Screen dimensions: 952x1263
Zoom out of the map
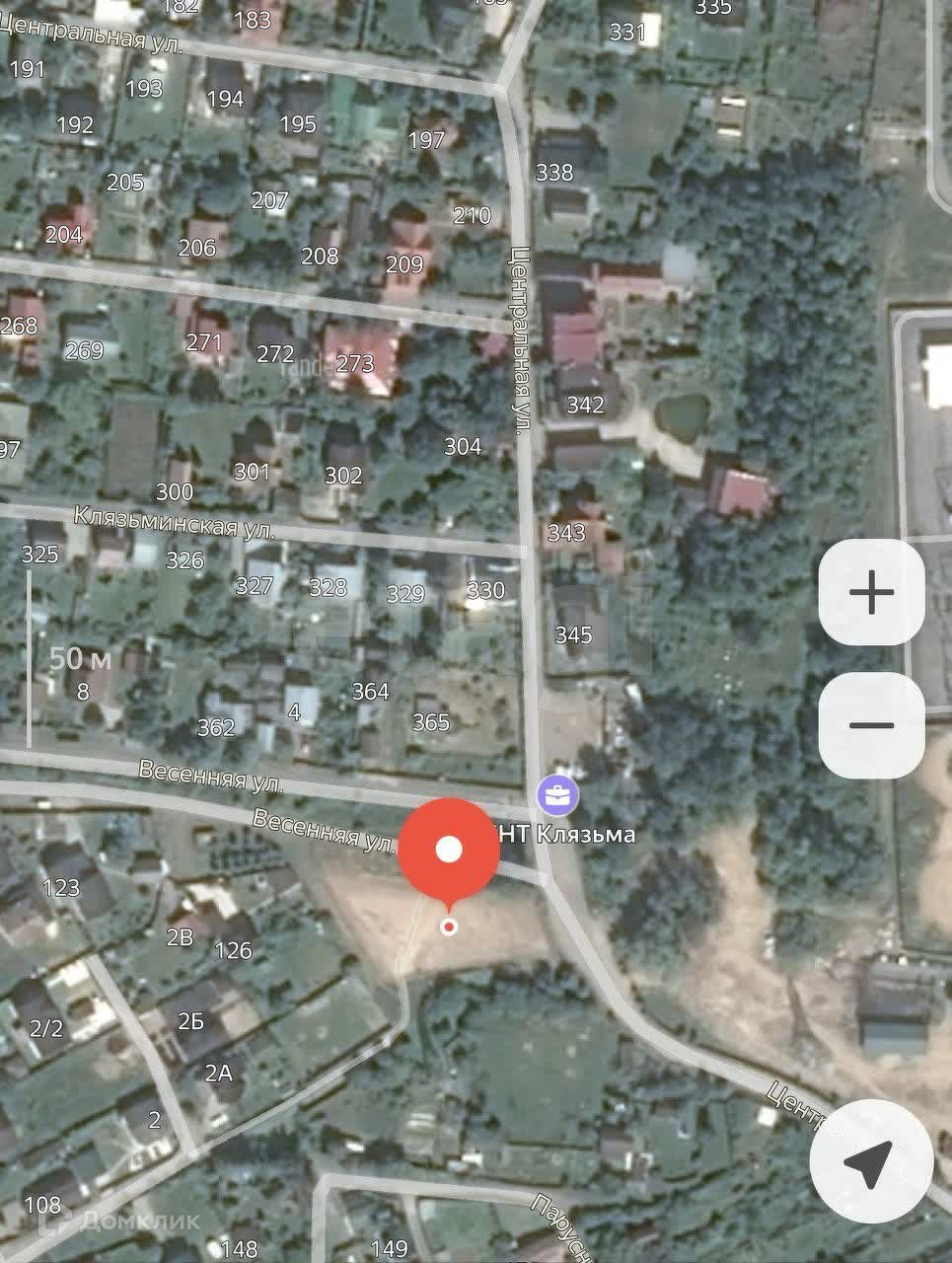coord(871,725)
